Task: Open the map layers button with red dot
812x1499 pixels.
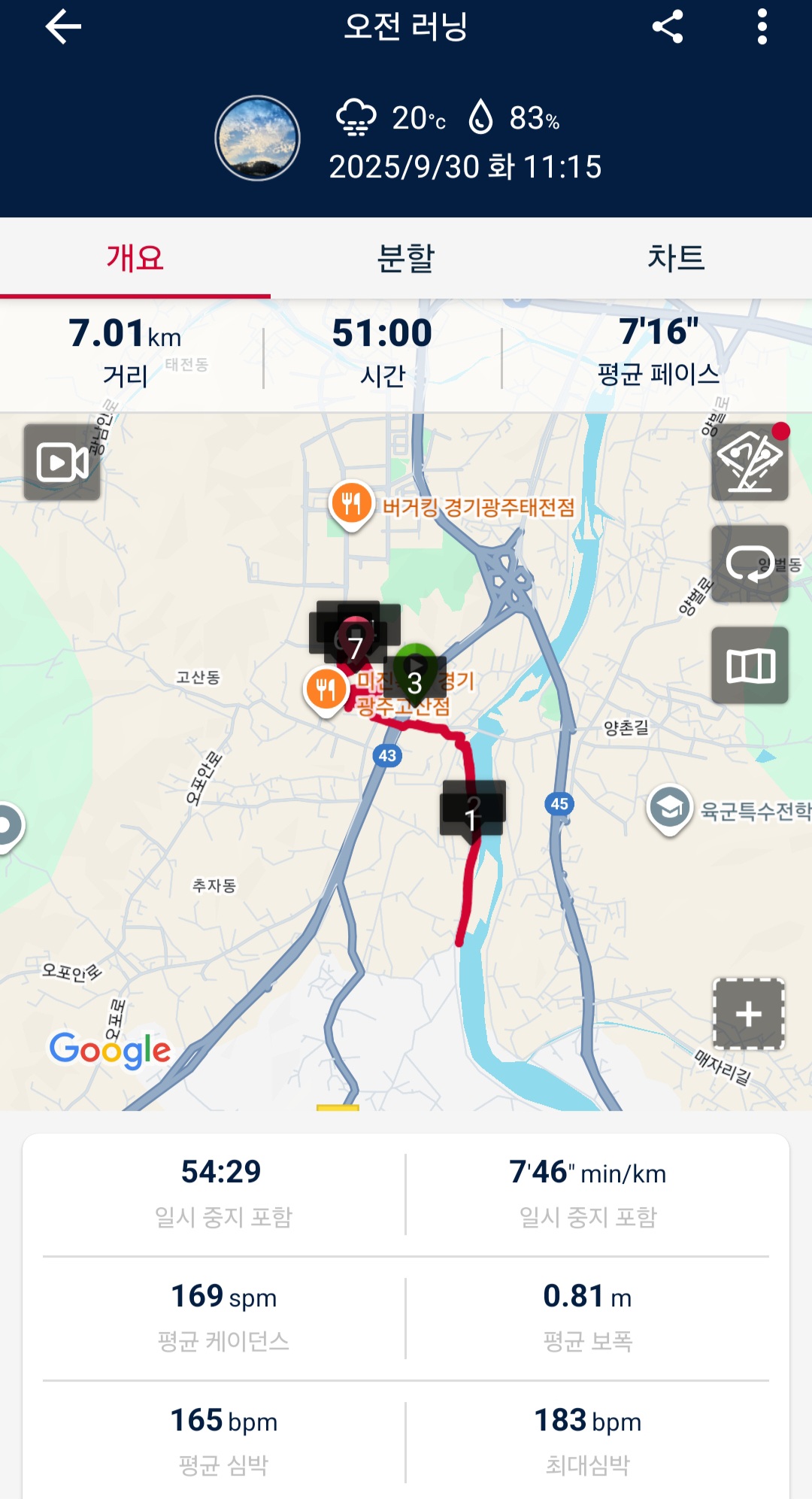Action: point(750,463)
